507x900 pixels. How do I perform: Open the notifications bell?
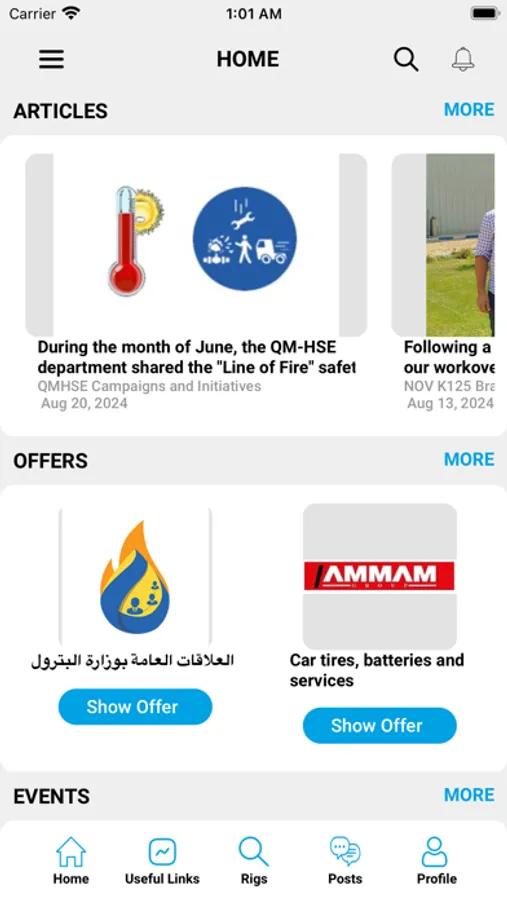463,59
